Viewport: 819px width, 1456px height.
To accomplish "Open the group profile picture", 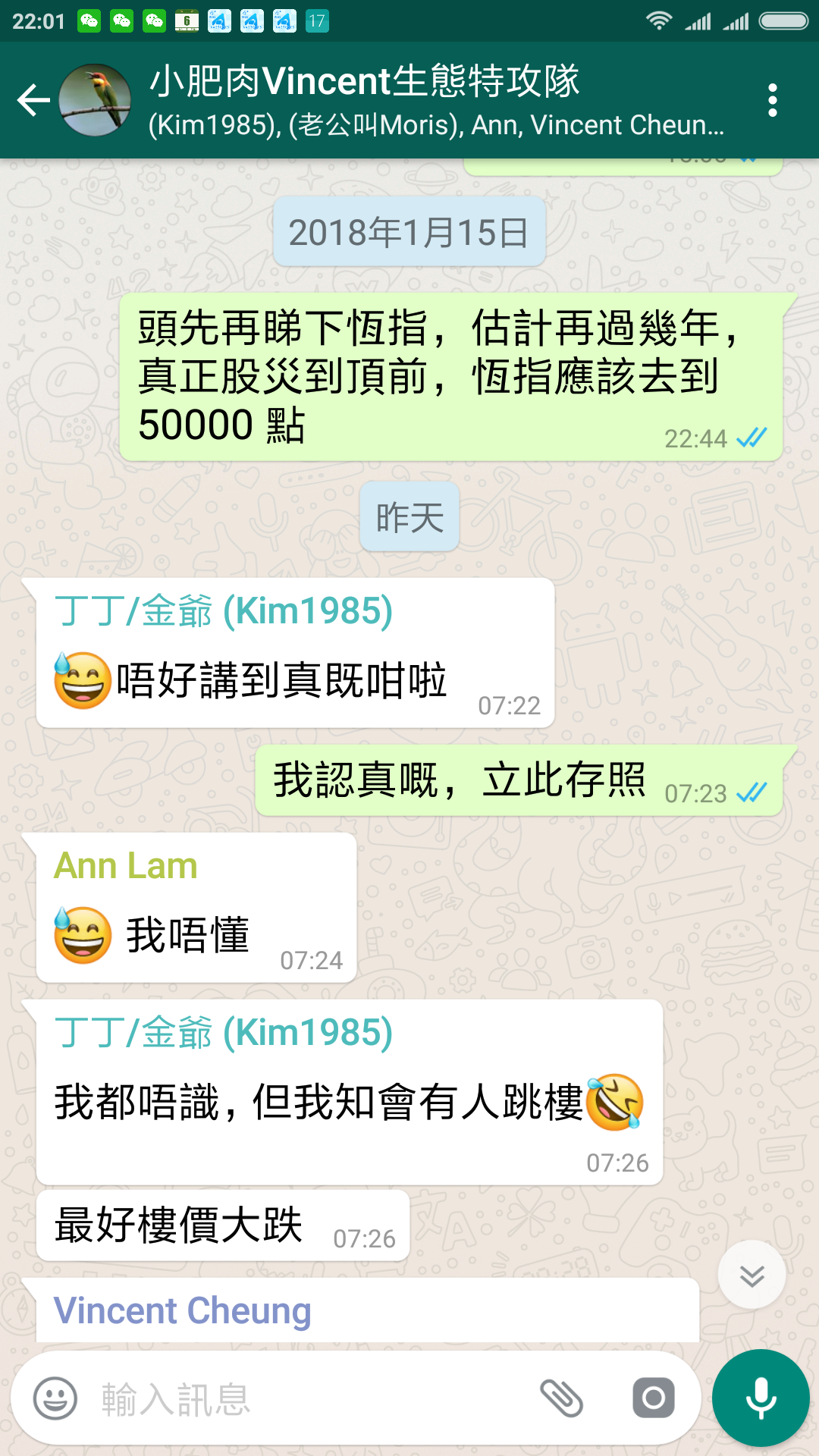I will 96,100.
